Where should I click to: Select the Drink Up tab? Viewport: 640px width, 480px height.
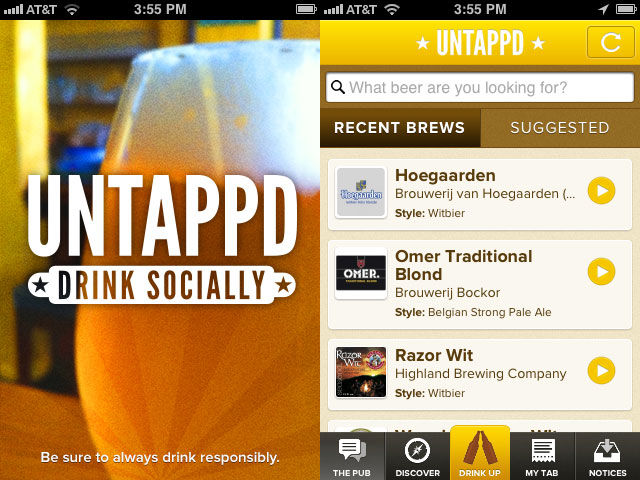click(x=480, y=455)
